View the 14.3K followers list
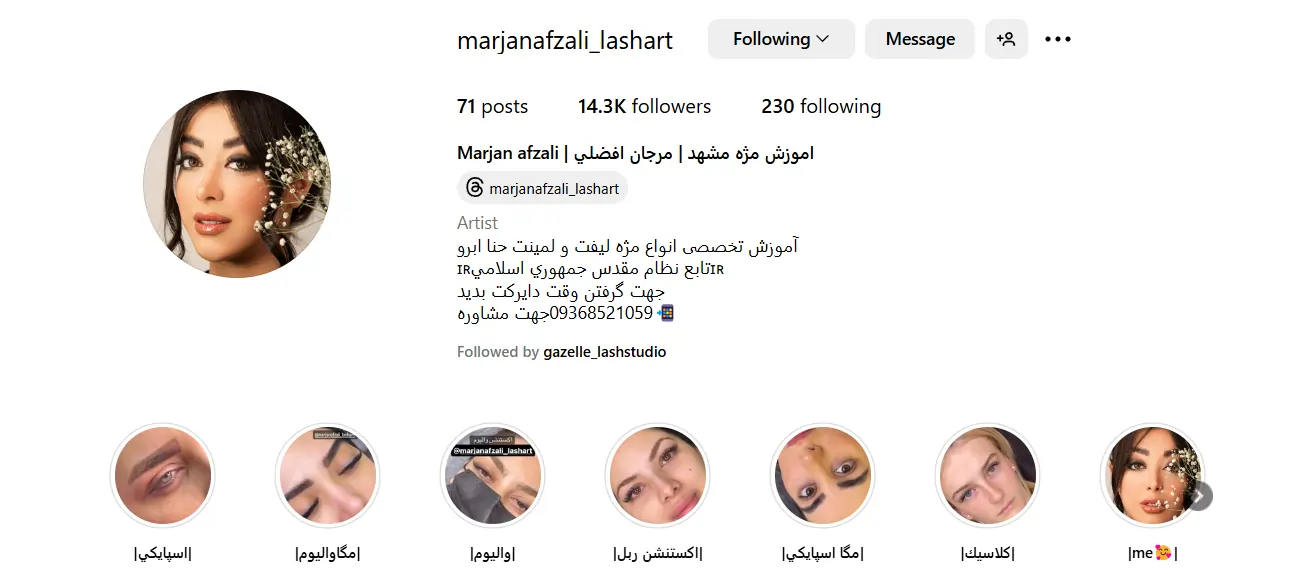 [x=644, y=107]
